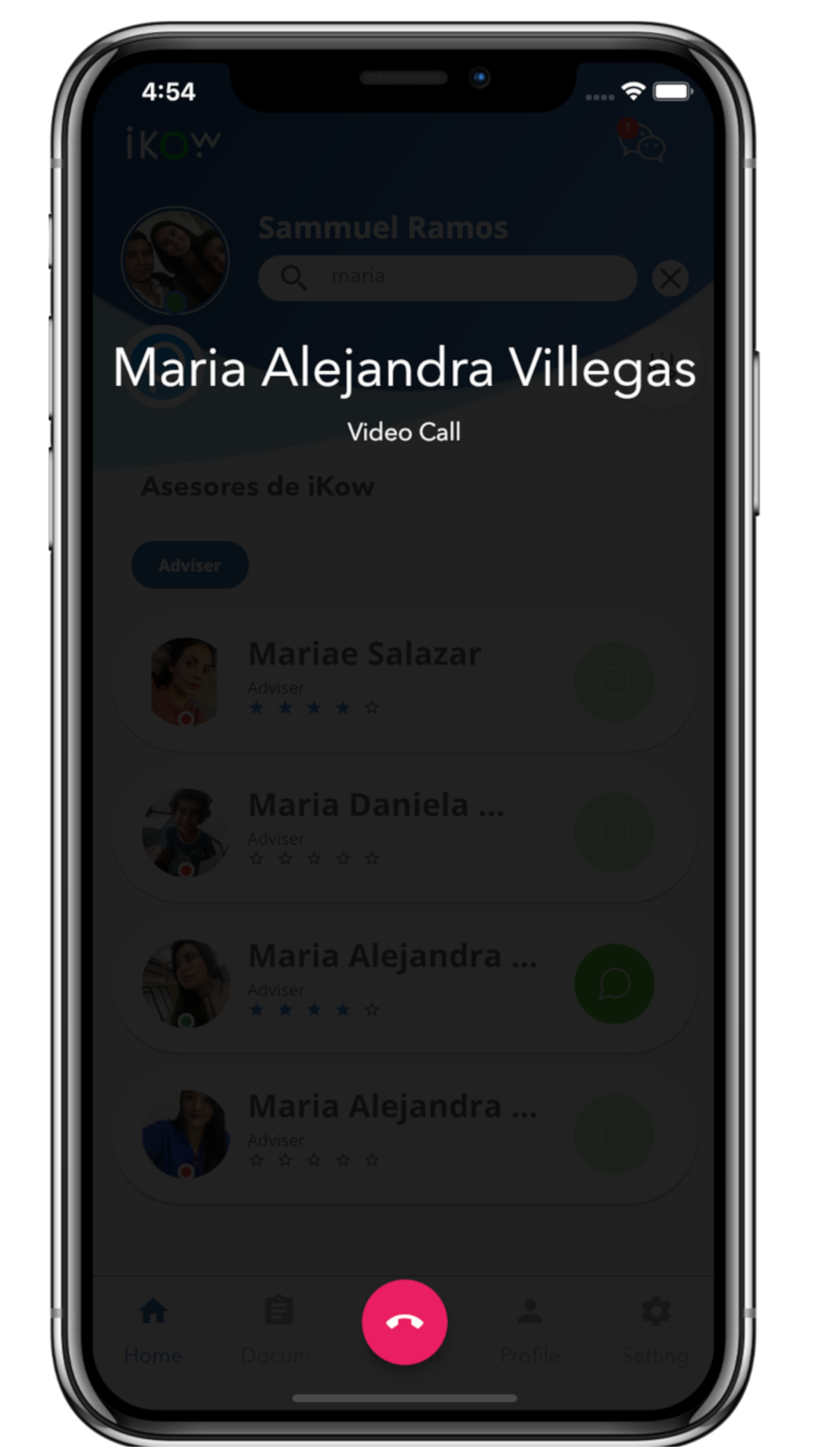Viewport: 819px width, 1456px height.
Task: End the video call with Maria Alejandra Villegas
Action: point(404,1322)
